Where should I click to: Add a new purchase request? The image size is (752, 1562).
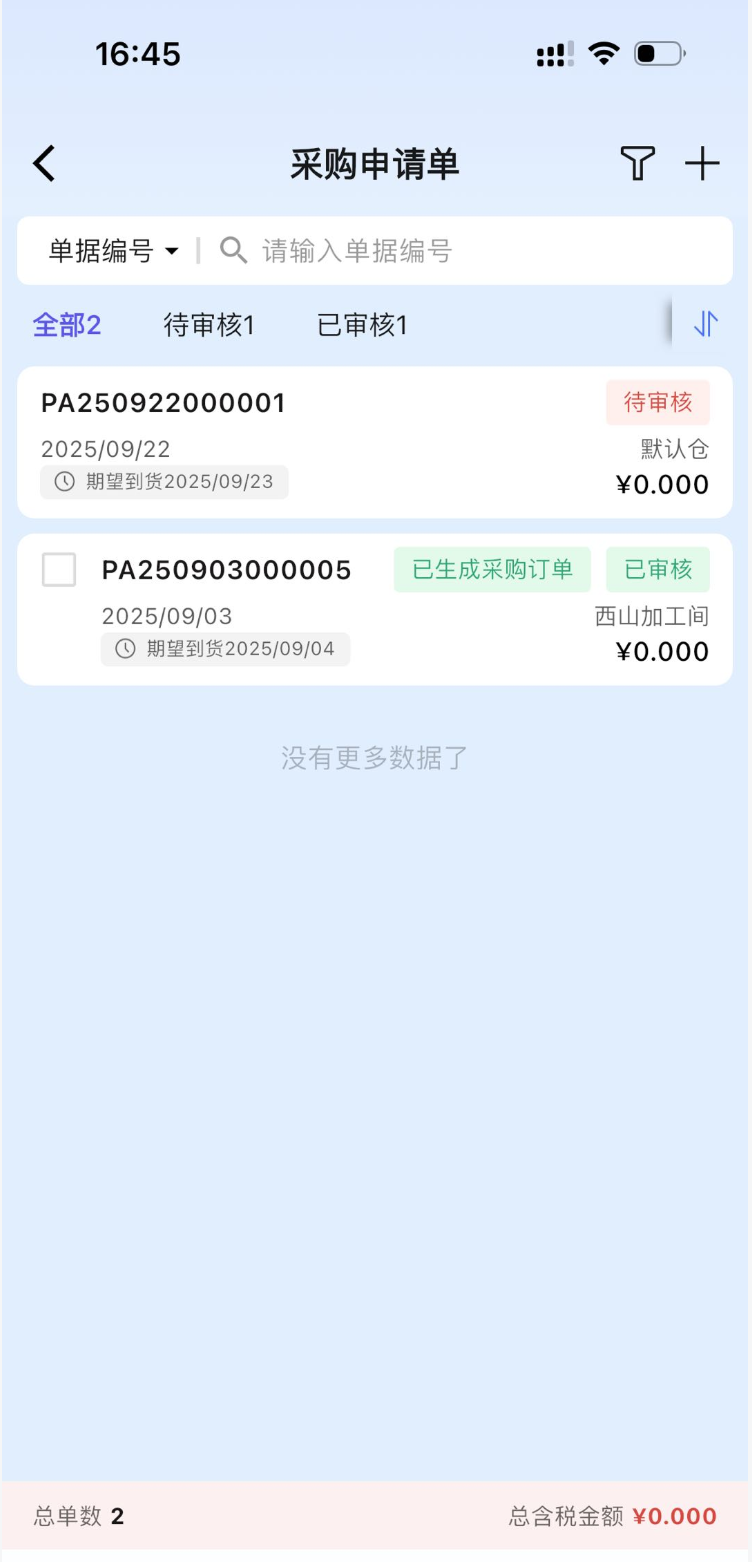(702, 163)
